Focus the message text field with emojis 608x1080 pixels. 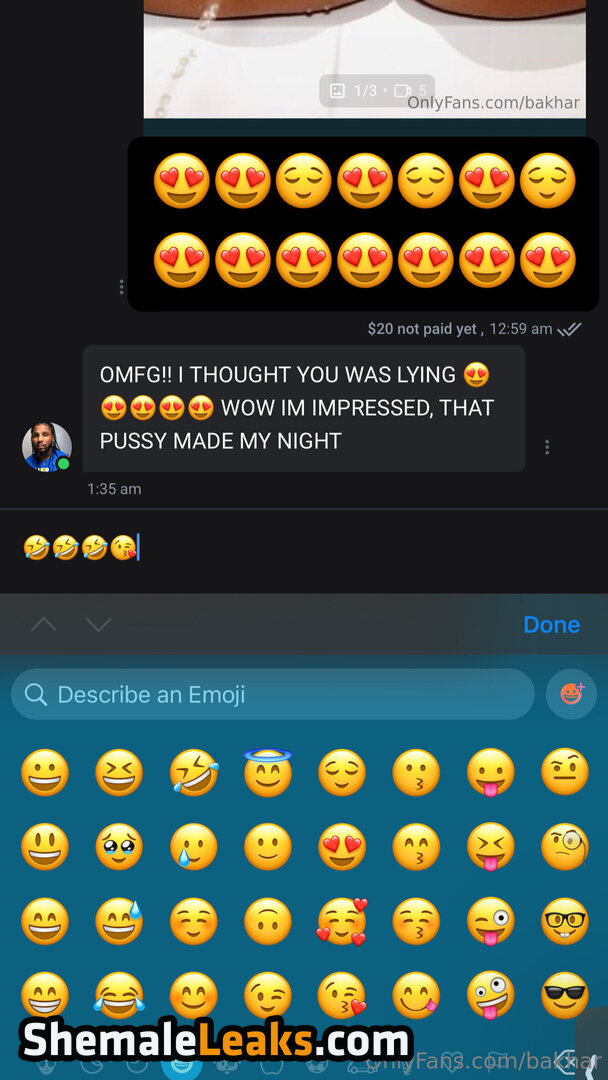click(300, 548)
